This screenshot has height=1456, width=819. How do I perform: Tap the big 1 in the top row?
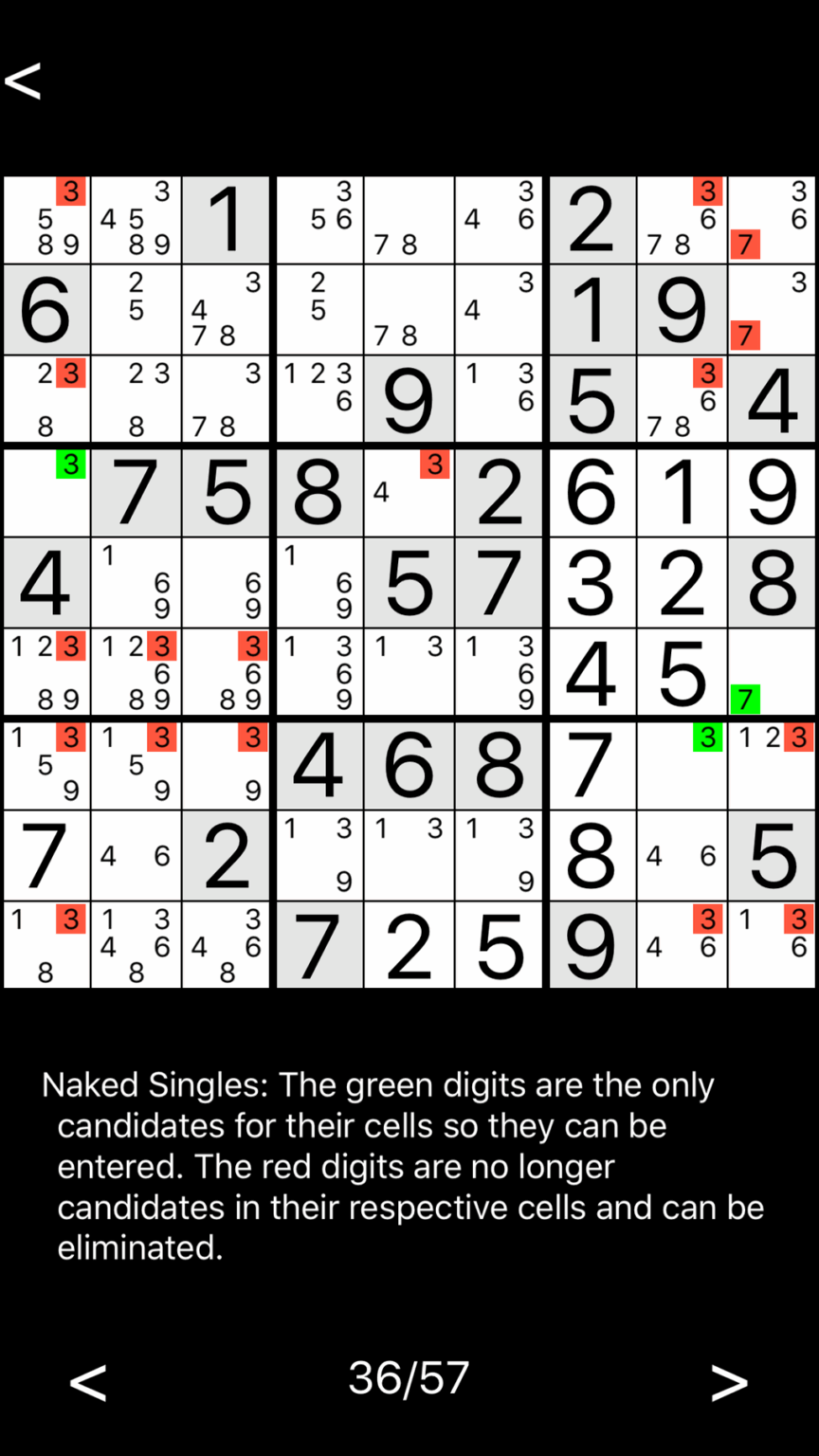[x=227, y=219]
